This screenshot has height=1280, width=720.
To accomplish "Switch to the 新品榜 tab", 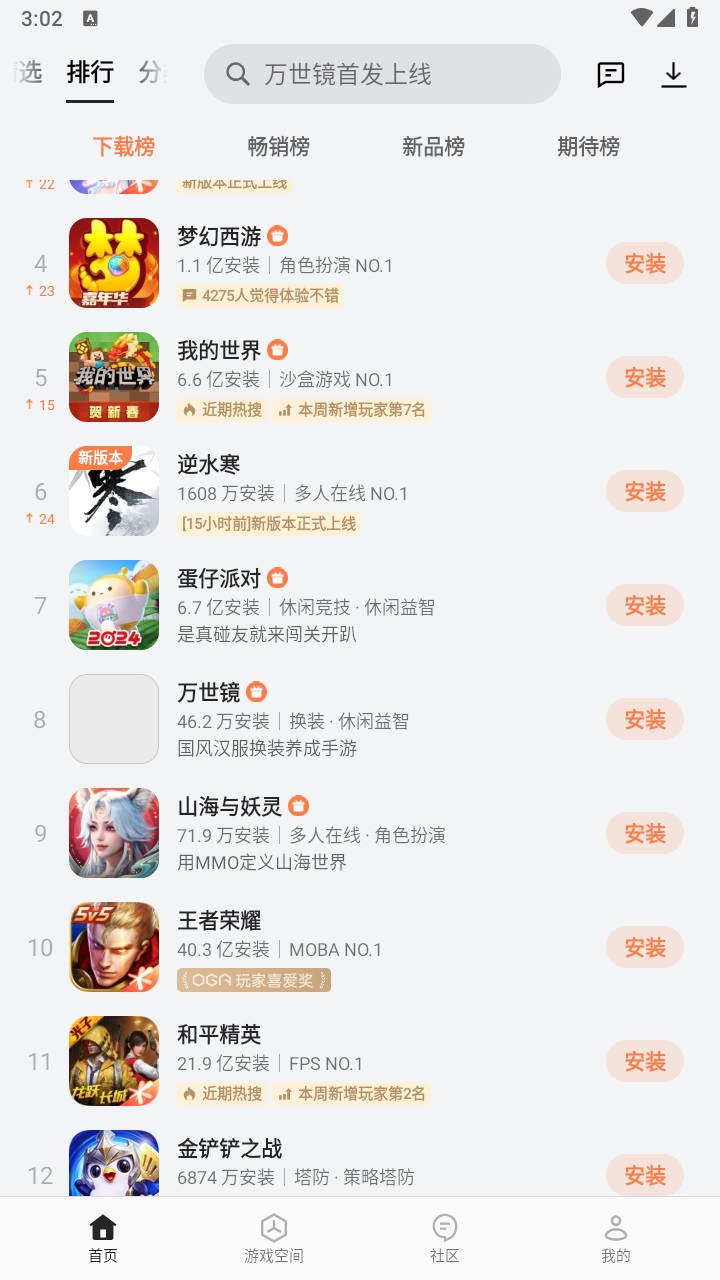I will [x=433, y=147].
